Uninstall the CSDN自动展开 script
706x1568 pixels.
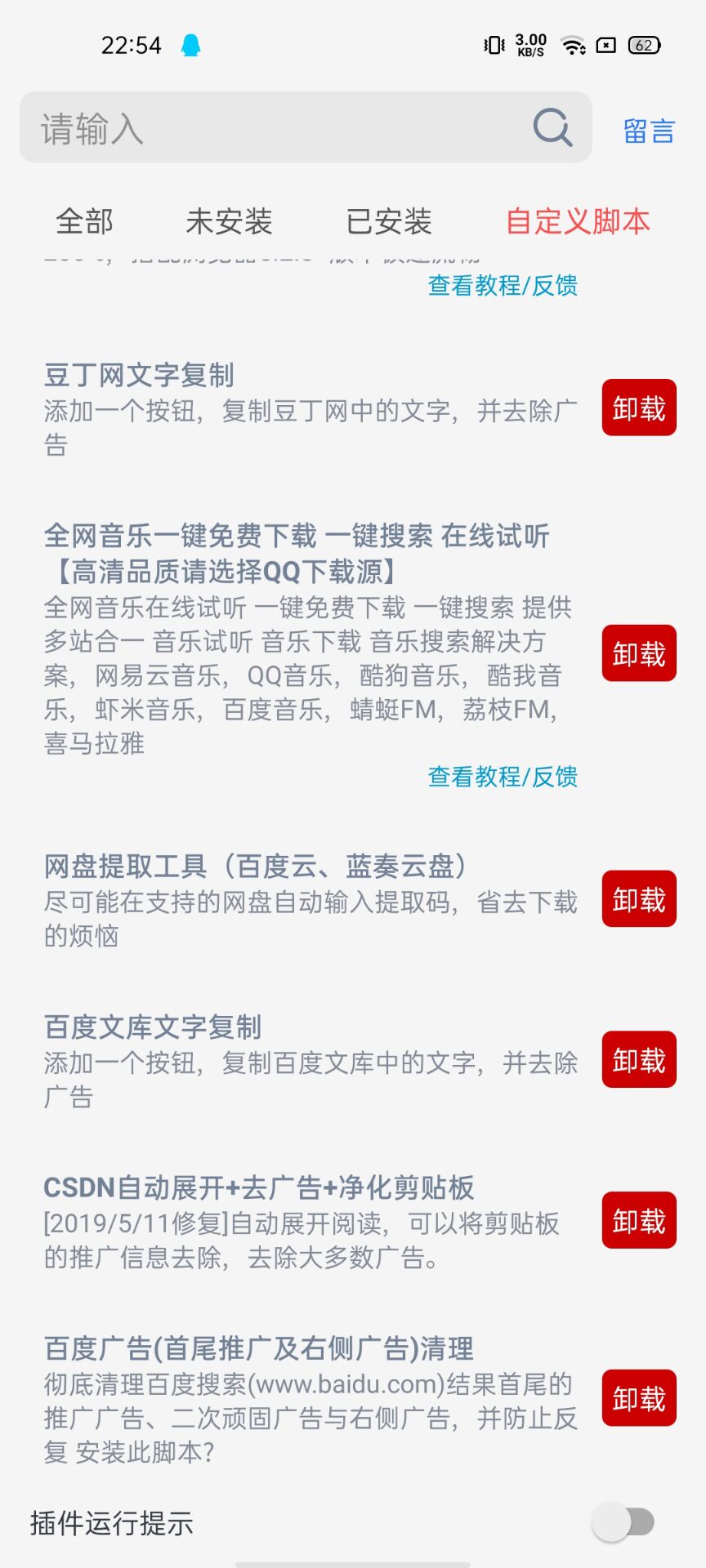[x=639, y=1220]
